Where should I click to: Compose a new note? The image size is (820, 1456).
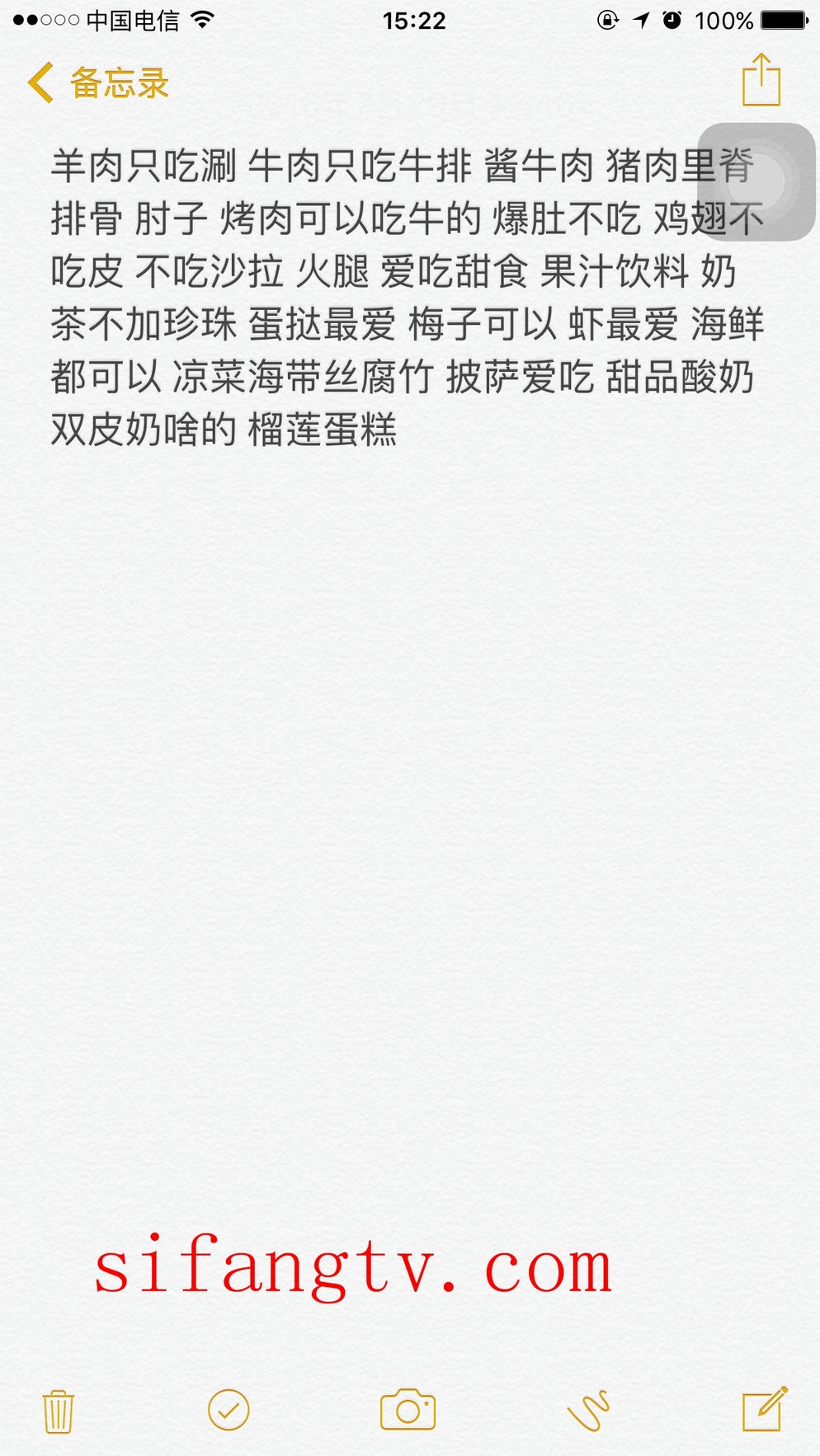tap(765, 1409)
